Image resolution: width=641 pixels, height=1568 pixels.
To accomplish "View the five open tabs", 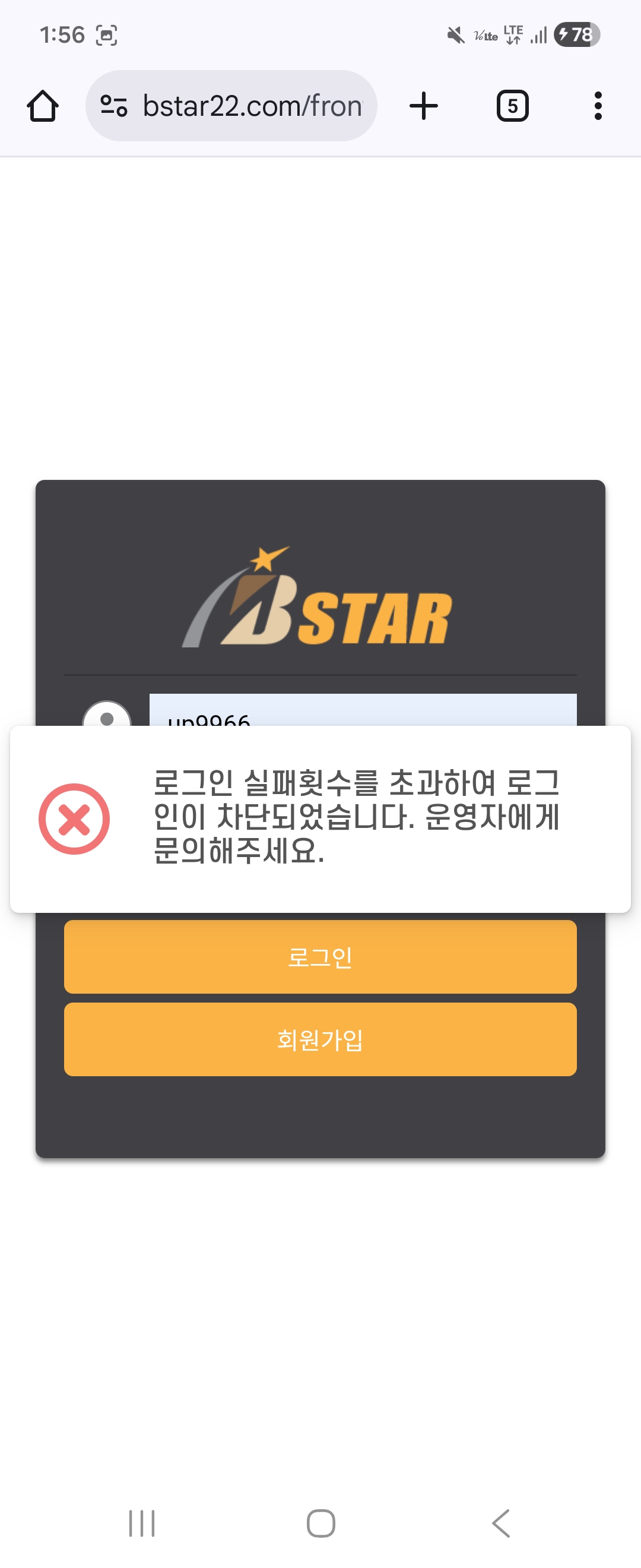I will pyautogui.click(x=512, y=106).
